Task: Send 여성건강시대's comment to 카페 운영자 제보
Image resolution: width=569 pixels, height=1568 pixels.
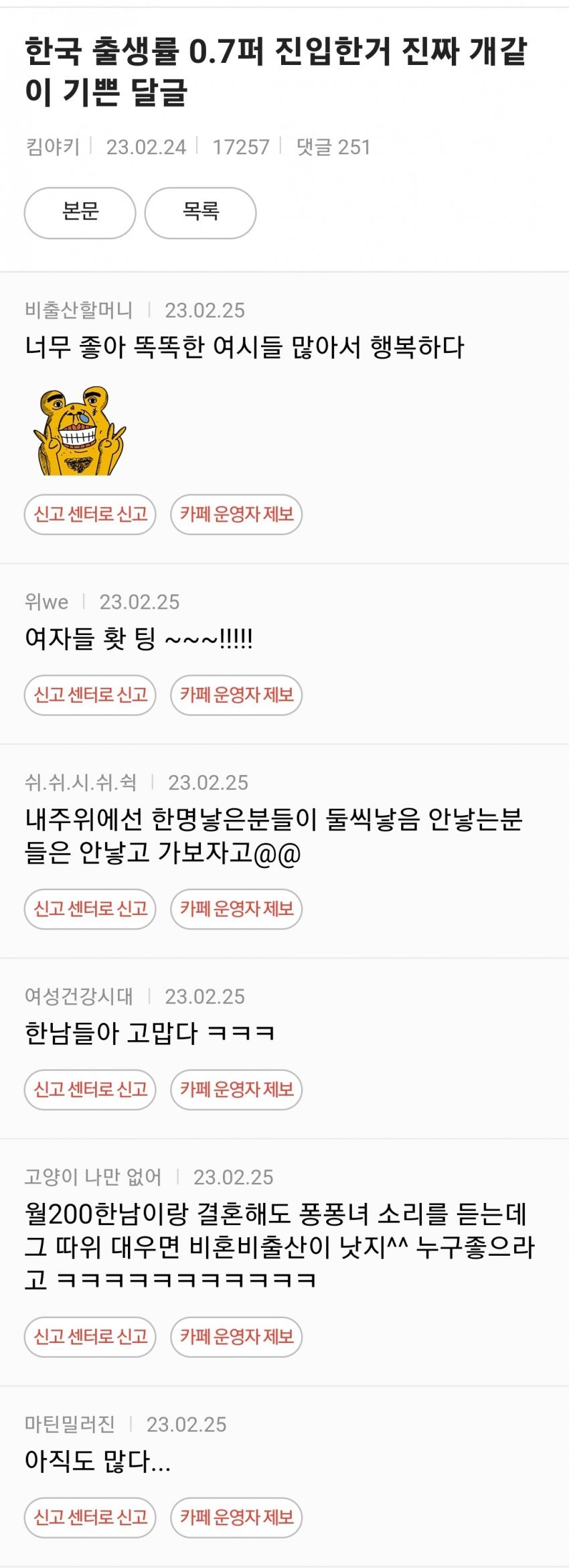Action: click(x=236, y=1090)
